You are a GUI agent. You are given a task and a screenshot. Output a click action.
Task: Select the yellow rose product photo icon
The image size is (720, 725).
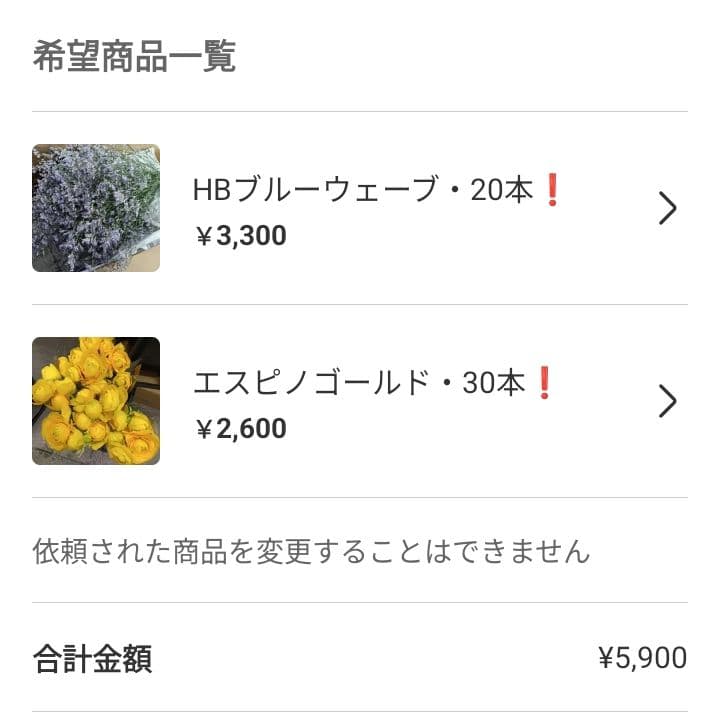coord(95,400)
